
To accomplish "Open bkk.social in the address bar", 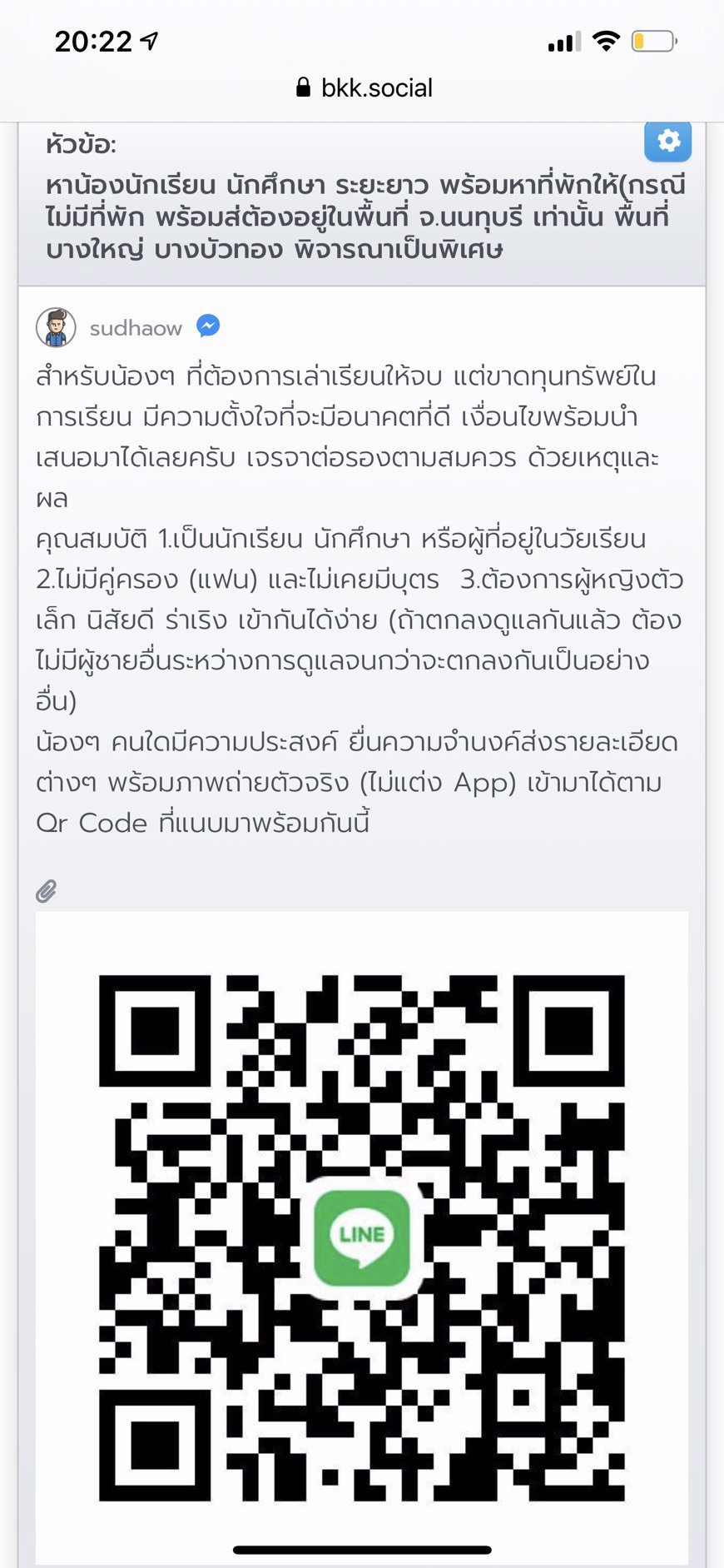I will tap(376, 87).
